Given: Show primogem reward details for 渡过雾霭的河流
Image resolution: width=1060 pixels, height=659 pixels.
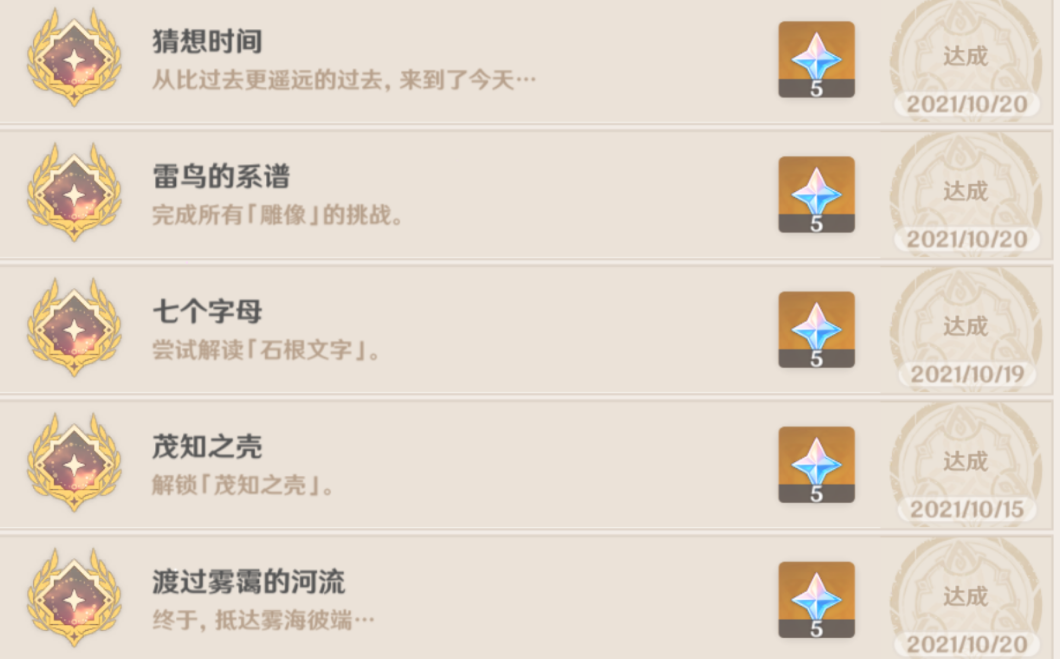Looking at the screenshot, I should point(816,599).
